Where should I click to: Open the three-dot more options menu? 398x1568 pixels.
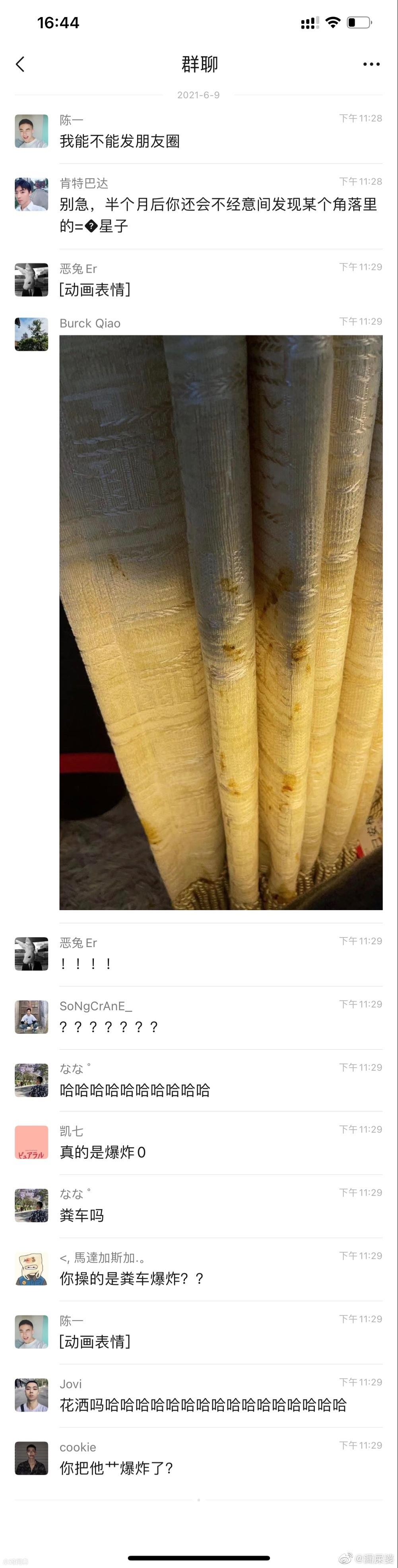click(371, 64)
